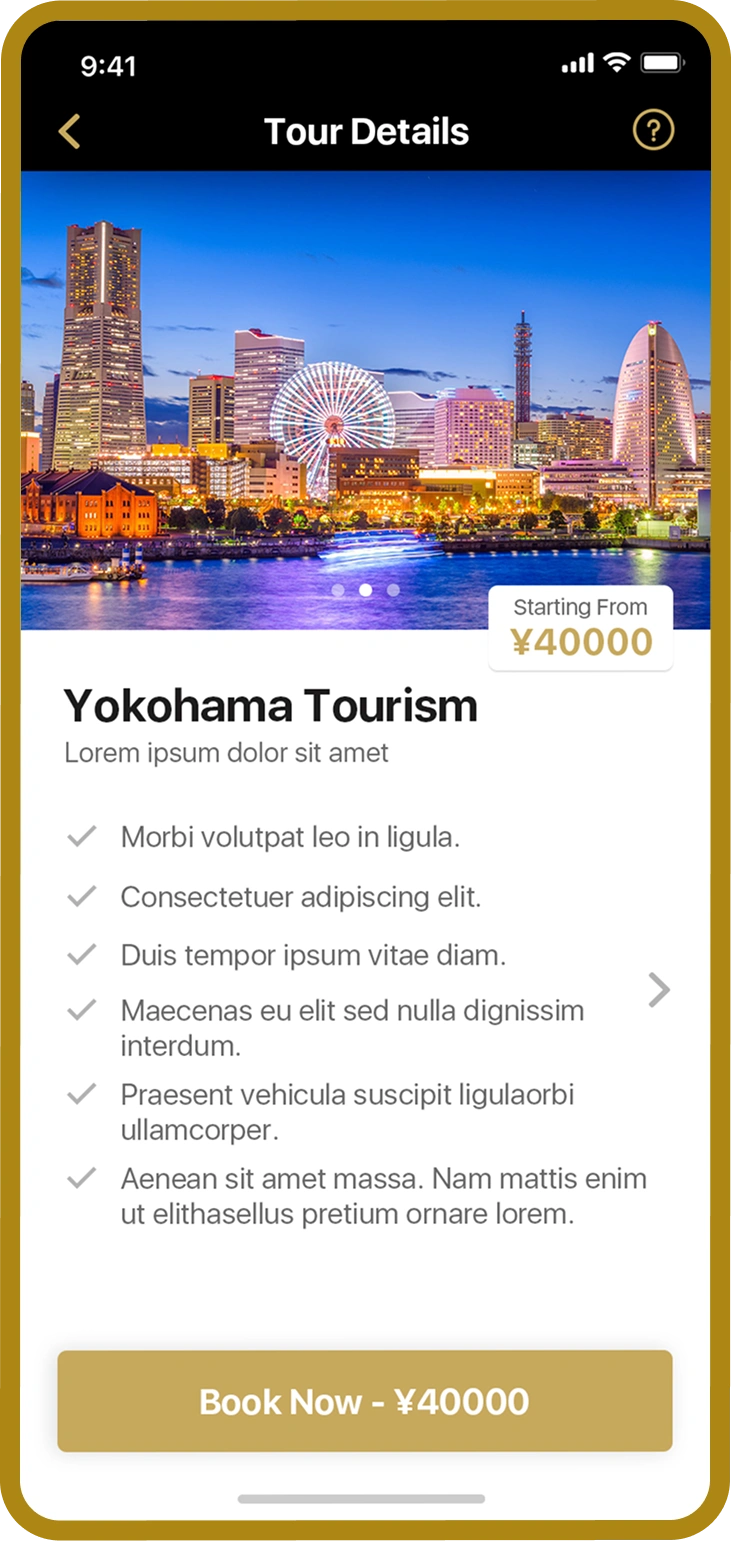Expand tour details with the right chevron
Image resolution: width=732 pixels, height=1541 pixels.
coord(659,990)
